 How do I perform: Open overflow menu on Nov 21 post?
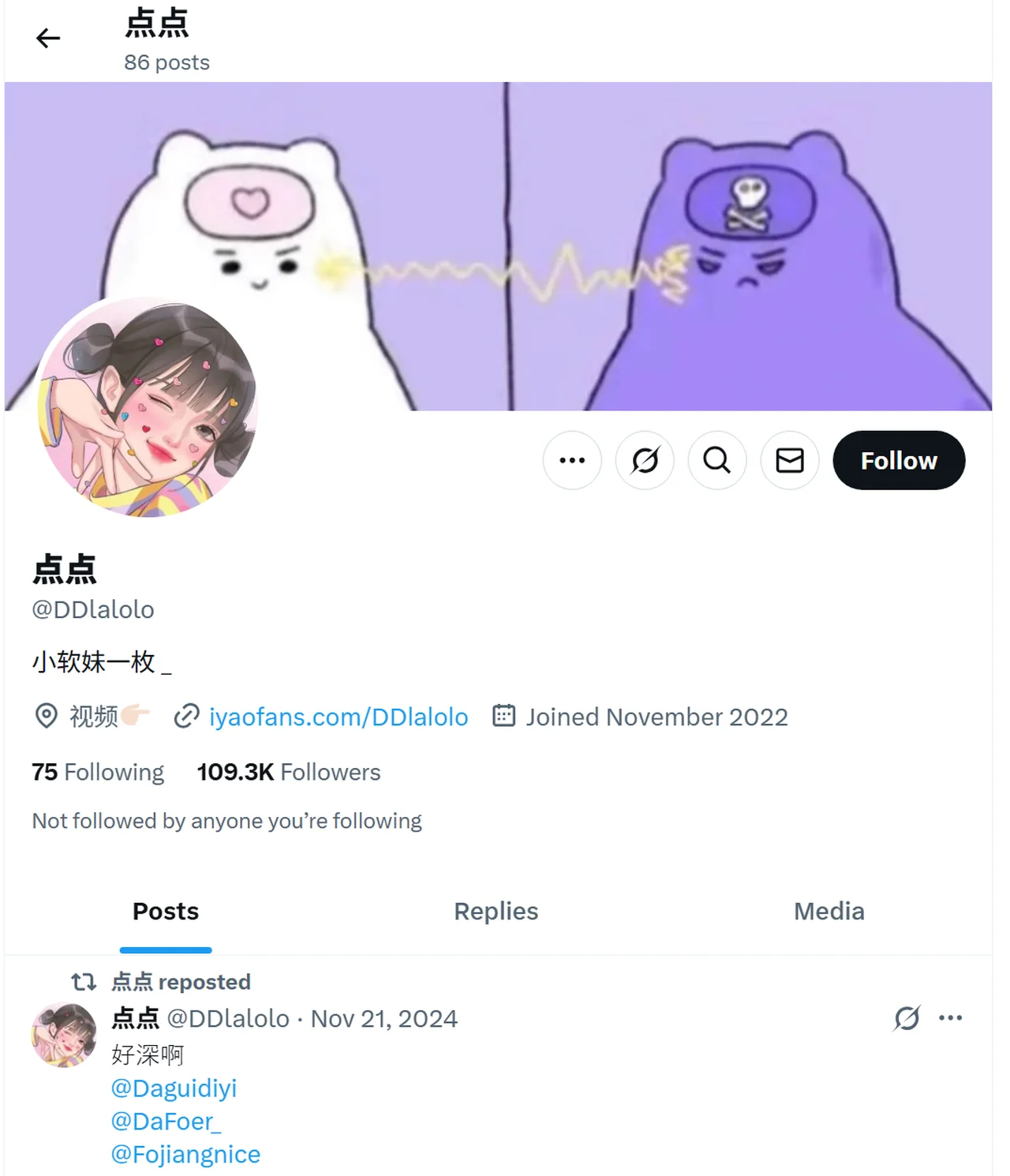pos(950,1018)
